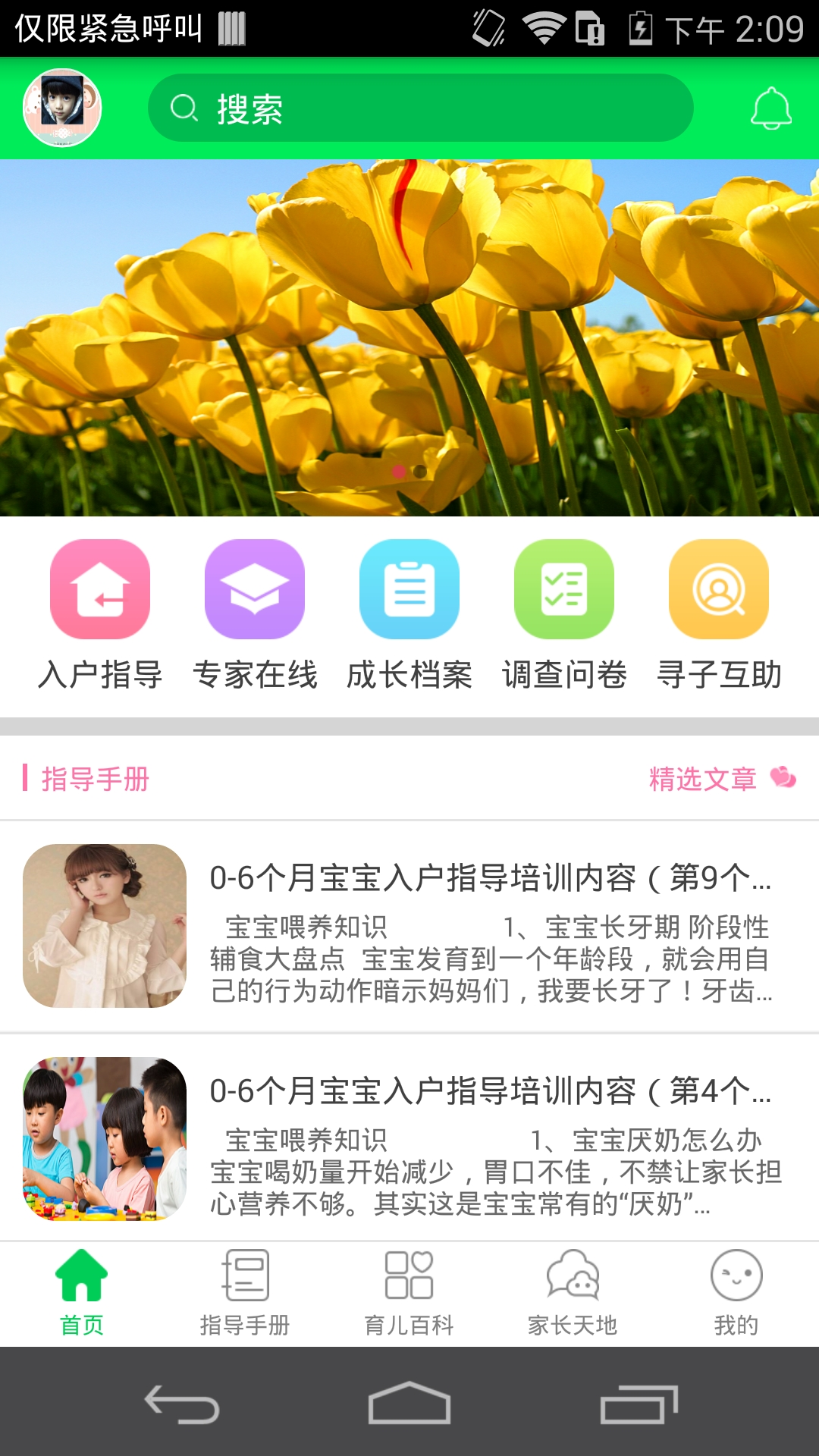Screen dimensions: 819x1456
Task: Switch to the 育儿百科 tab
Action: [409, 1294]
